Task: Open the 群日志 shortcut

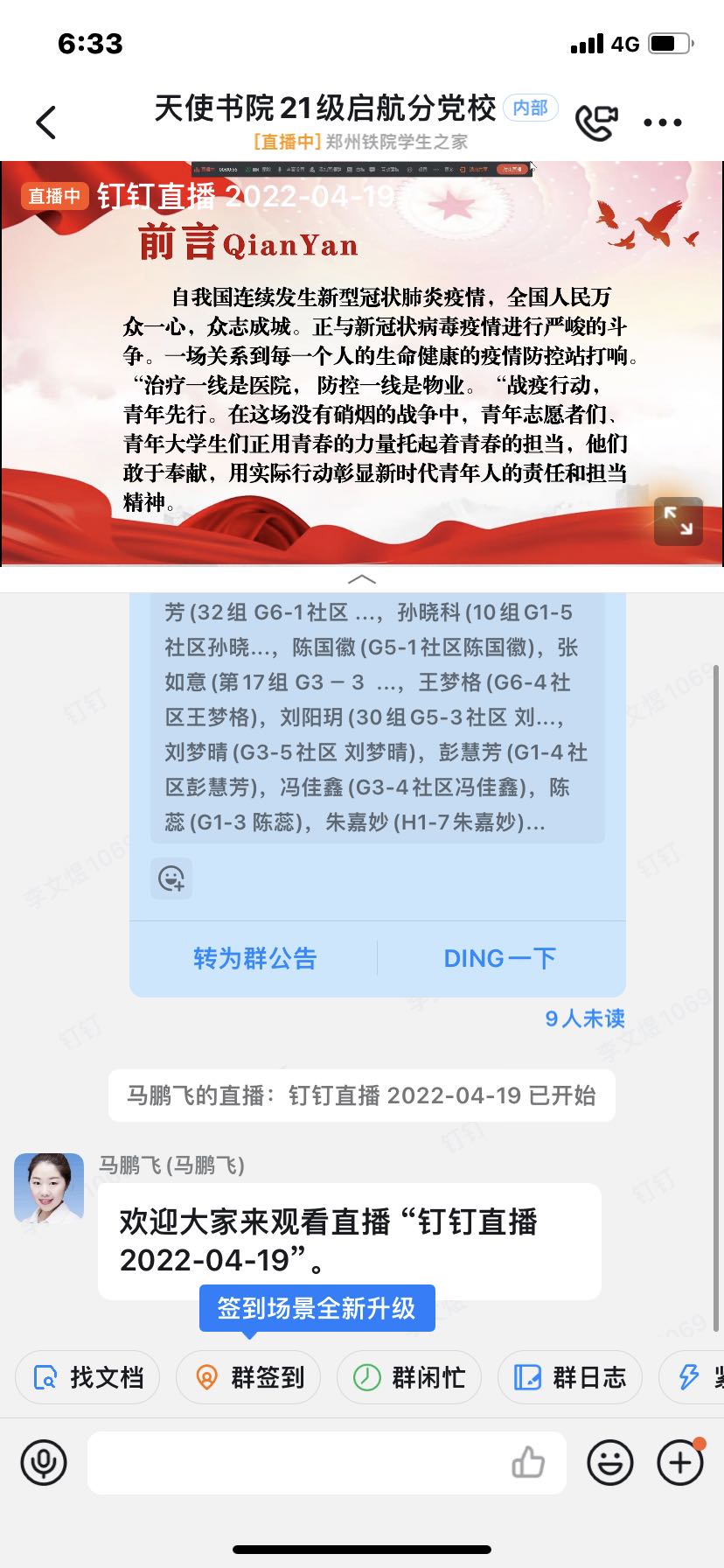Action: click(570, 1377)
